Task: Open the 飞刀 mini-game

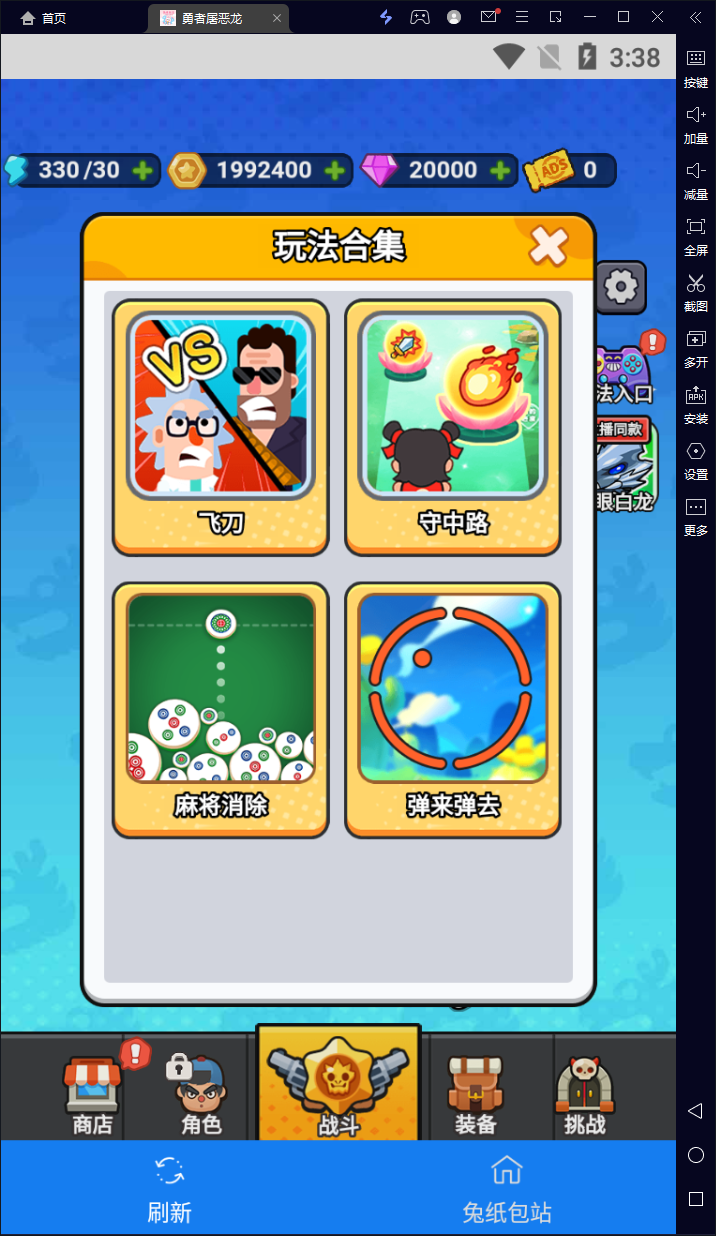Action: (221, 427)
